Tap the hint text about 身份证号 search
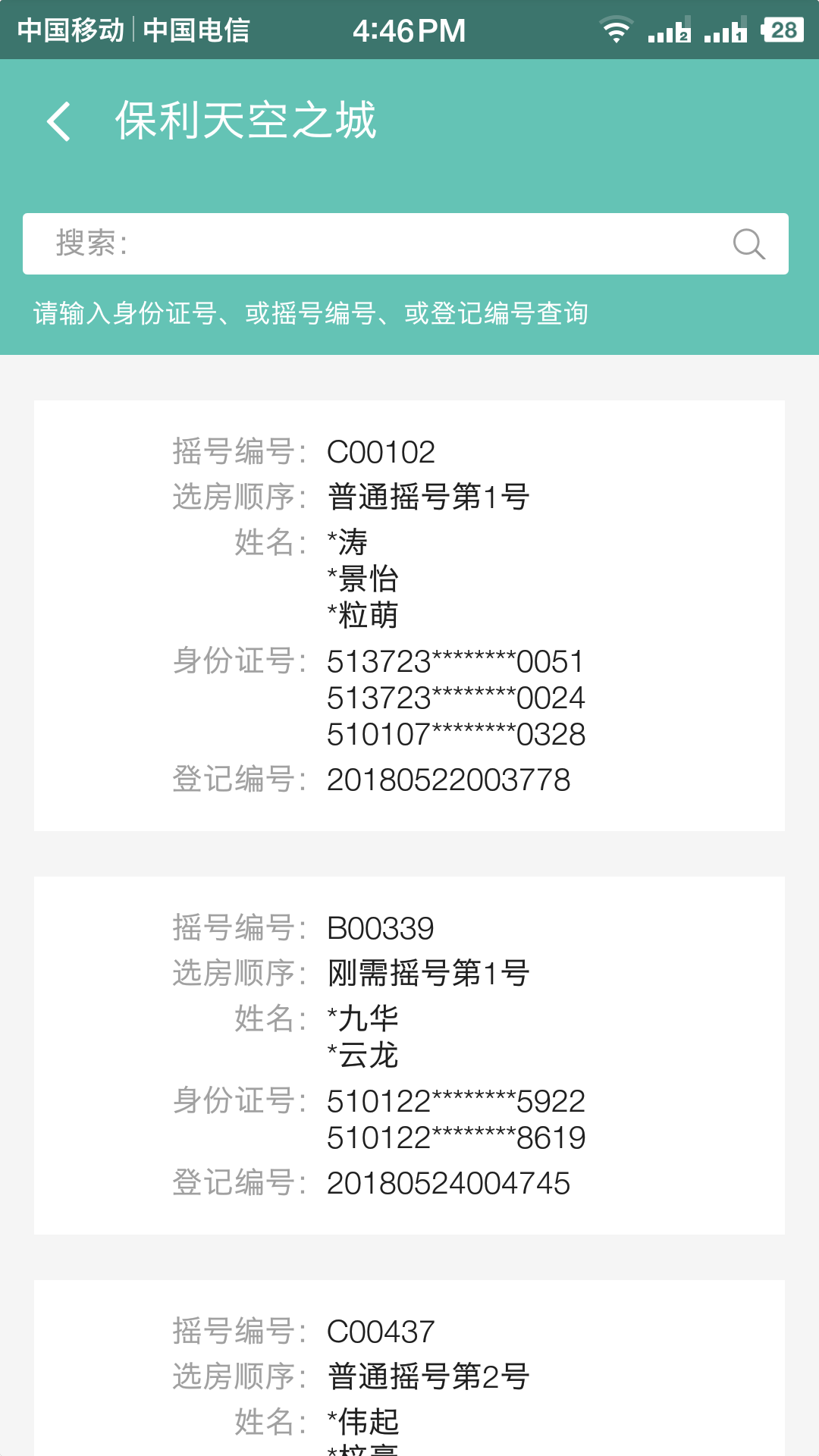Image resolution: width=819 pixels, height=1456 pixels. (312, 311)
